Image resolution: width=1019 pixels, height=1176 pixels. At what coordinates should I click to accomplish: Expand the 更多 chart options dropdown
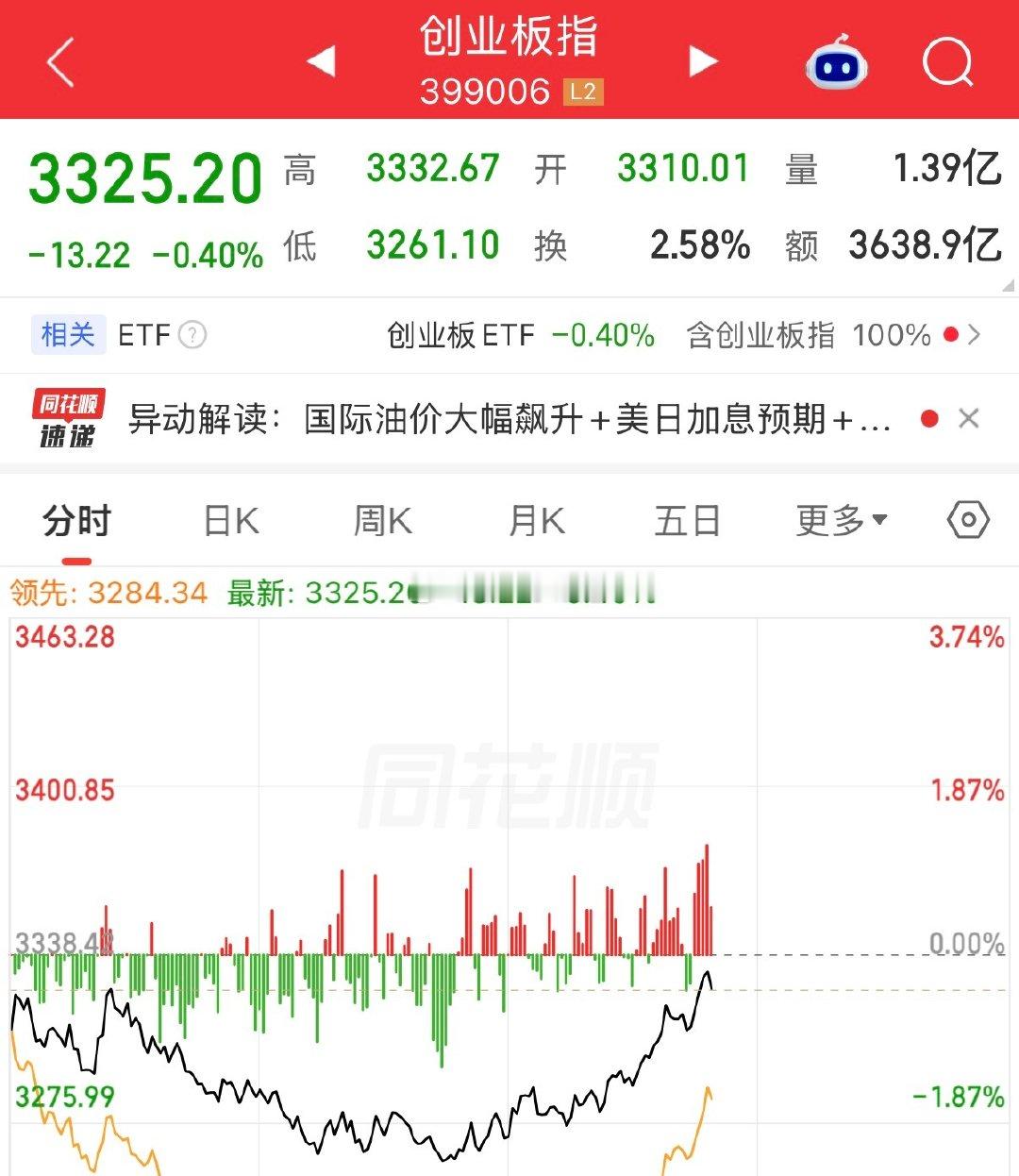tap(842, 521)
